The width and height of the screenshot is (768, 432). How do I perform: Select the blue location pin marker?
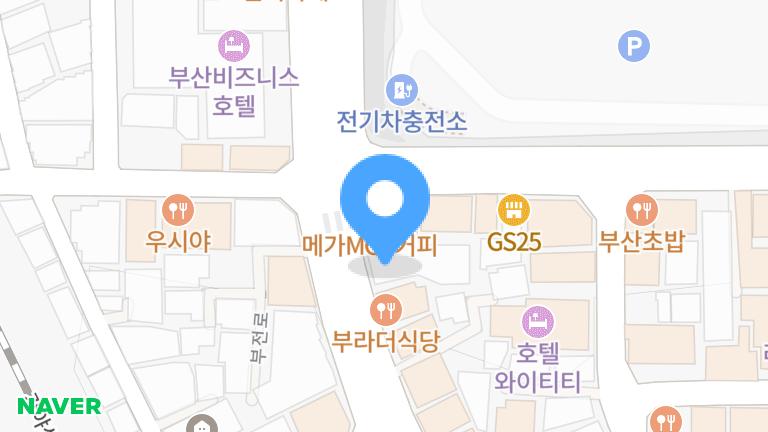pos(385,203)
